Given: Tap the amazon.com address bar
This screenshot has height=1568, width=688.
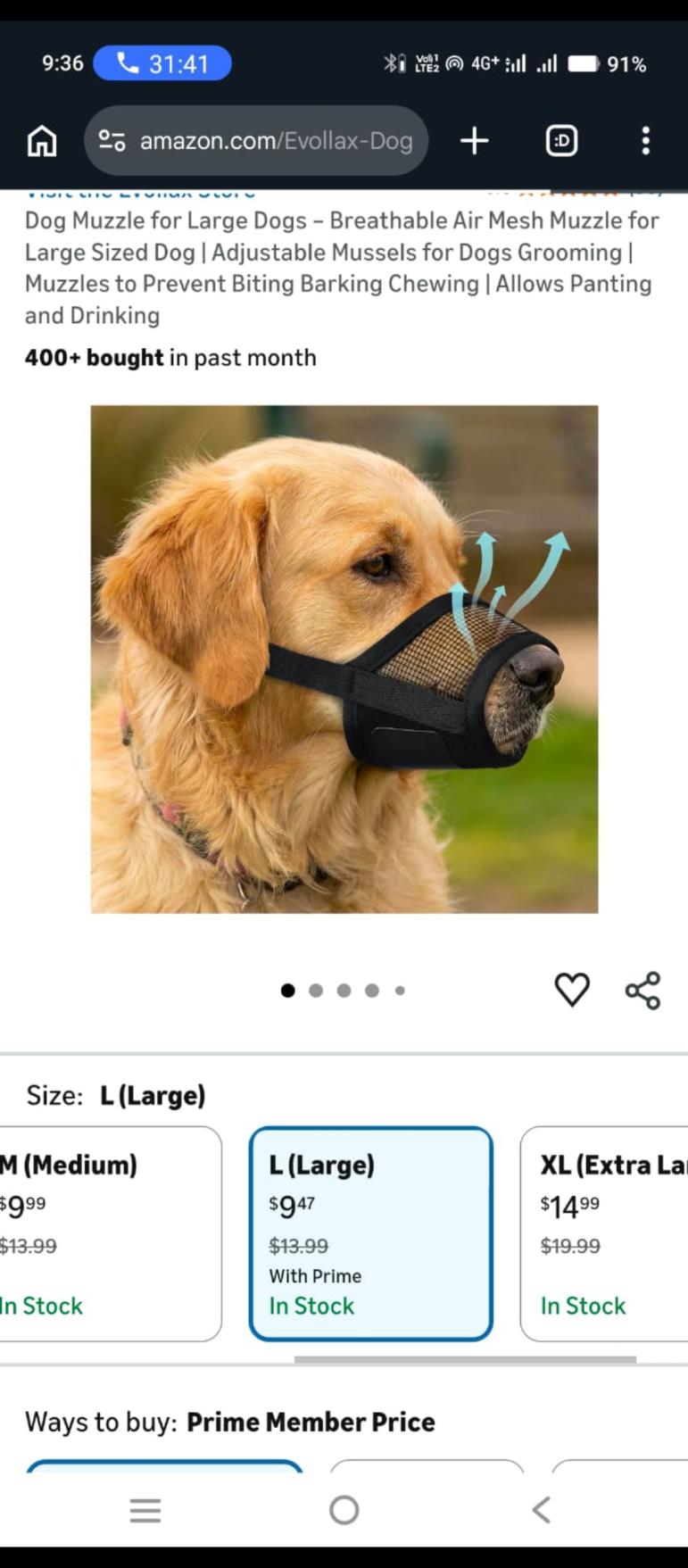Looking at the screenshot, I should [x=257, y=140].
